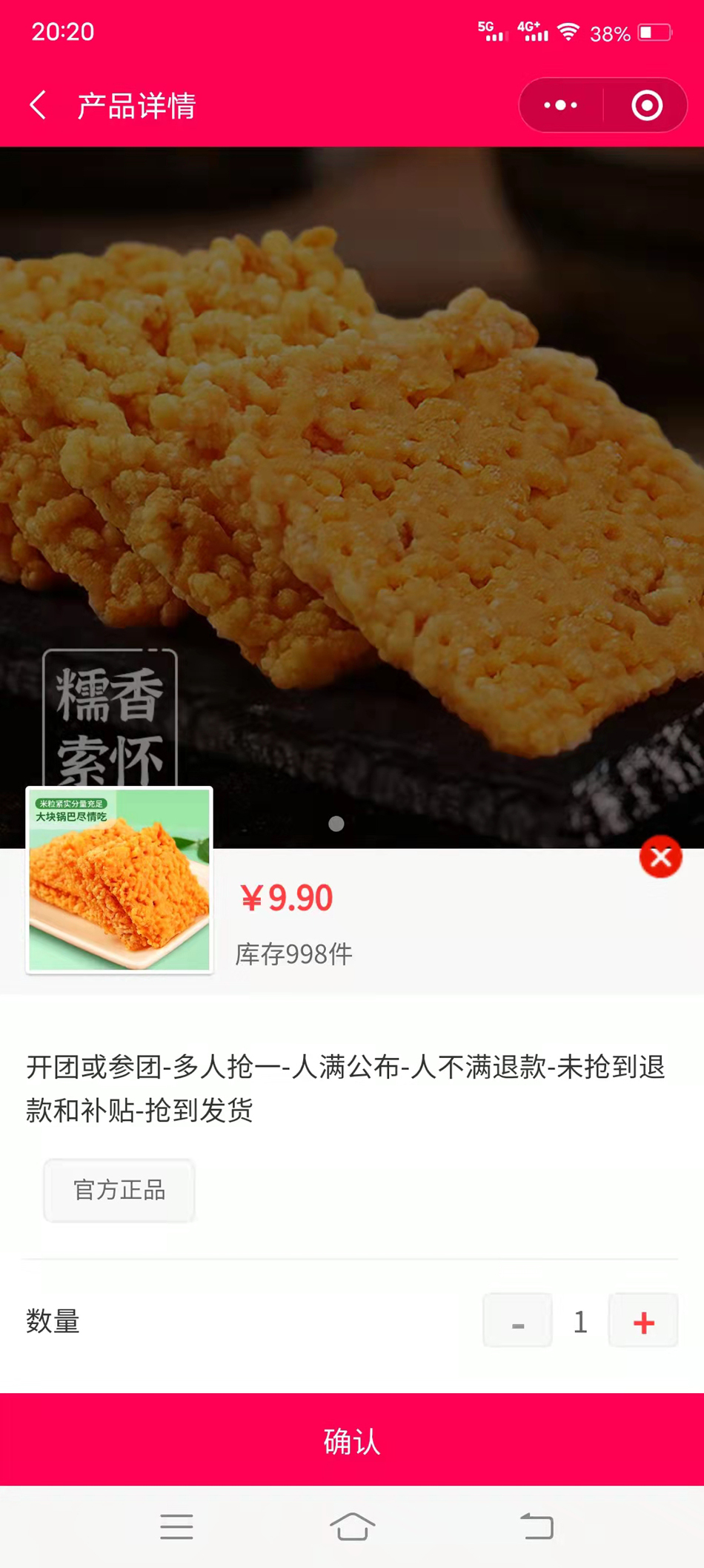Decrease quantity with the minus button

(517, 1321)
